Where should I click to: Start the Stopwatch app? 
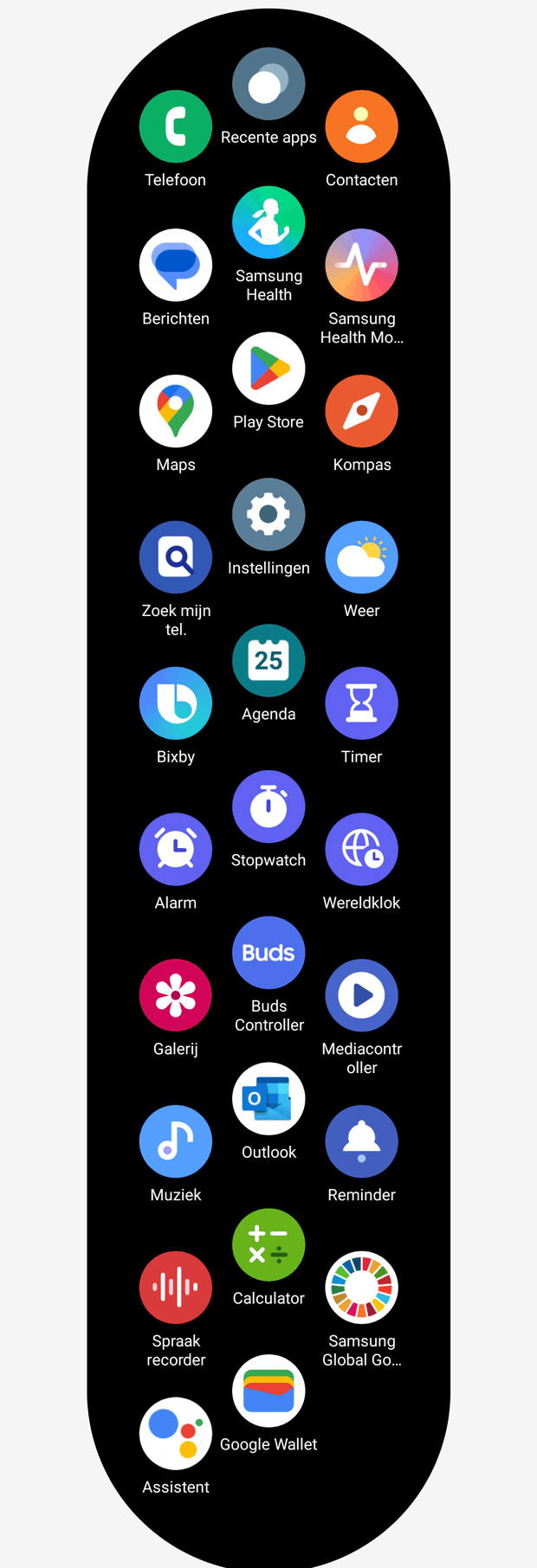pos(268,807)
